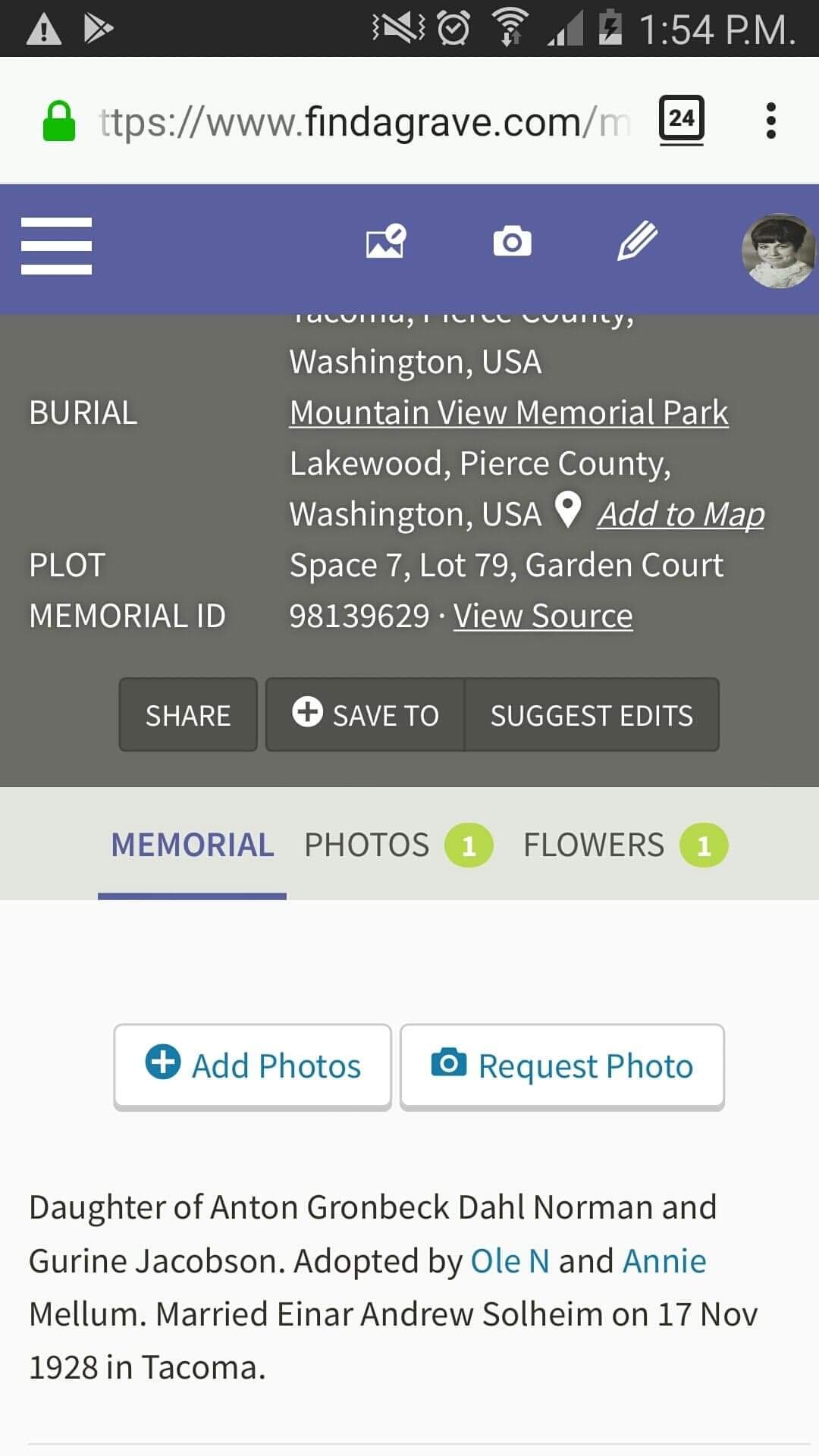819x1456 pixels.
Task: Open the Annie link
Action: 664,1261
